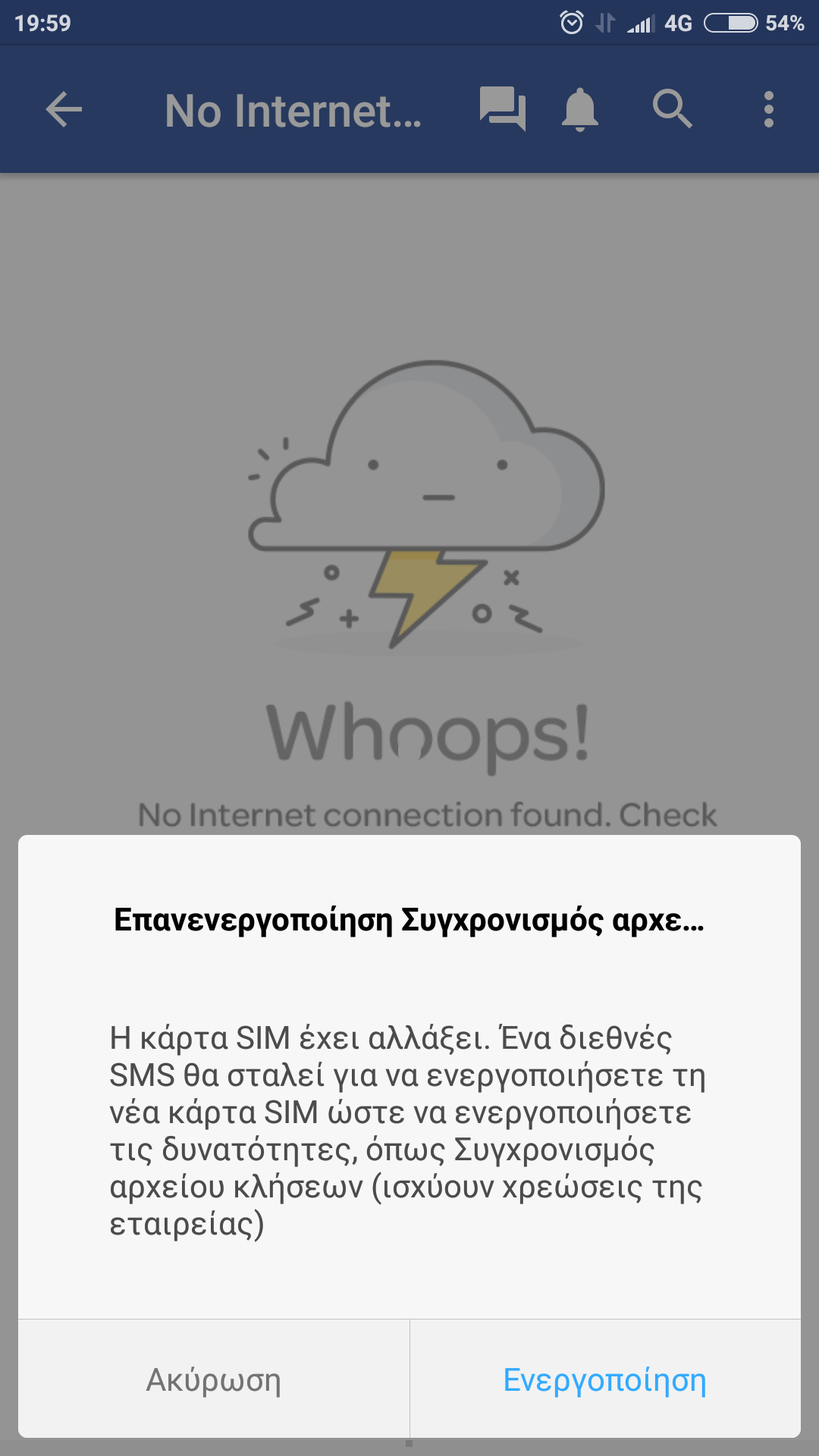Screen dimensions: 819x1456
Task: Go back with the top-left arrow
Action: (64, 110)
